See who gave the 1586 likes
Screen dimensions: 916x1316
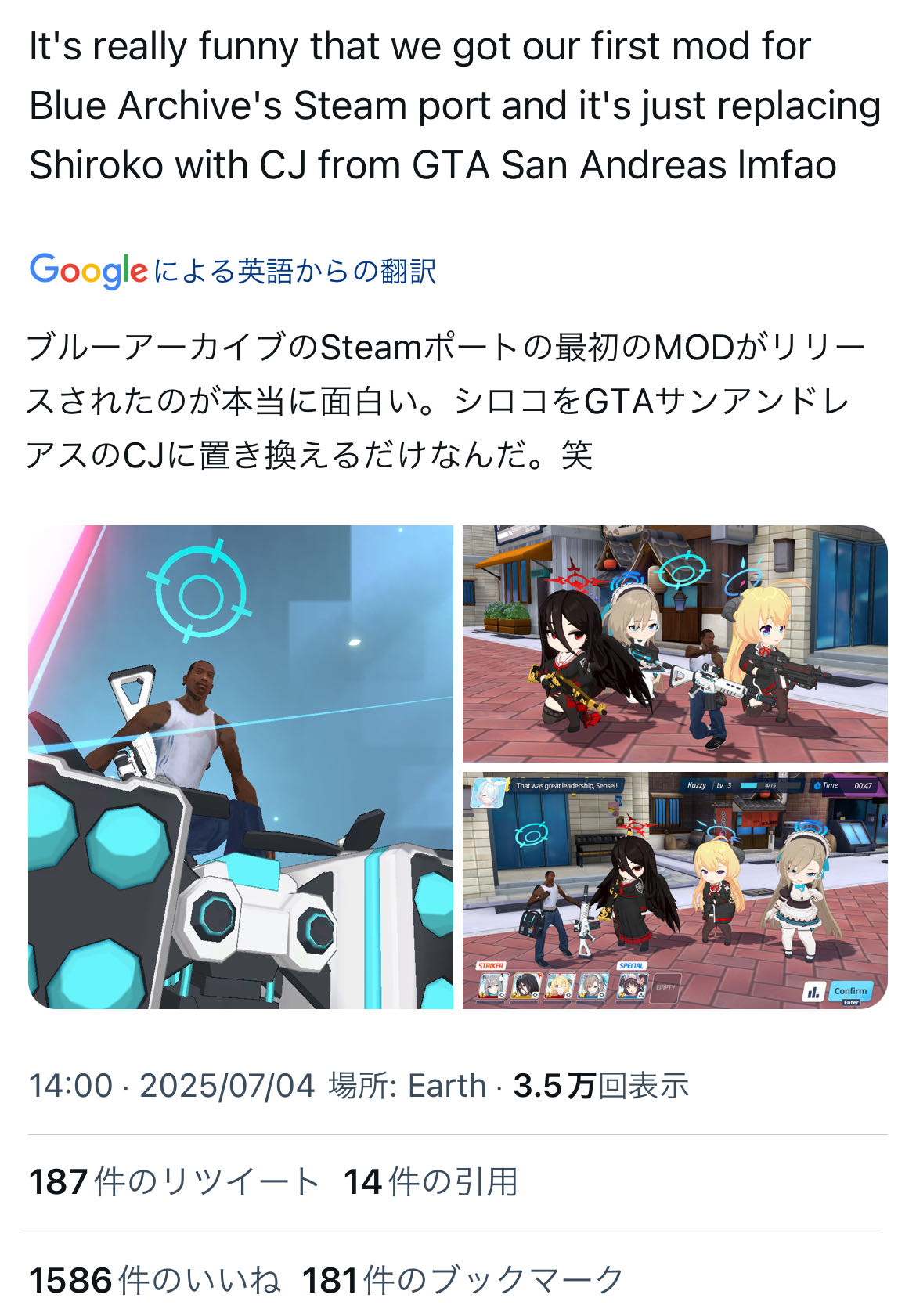pyautogui.click(x=154, y=1280)
